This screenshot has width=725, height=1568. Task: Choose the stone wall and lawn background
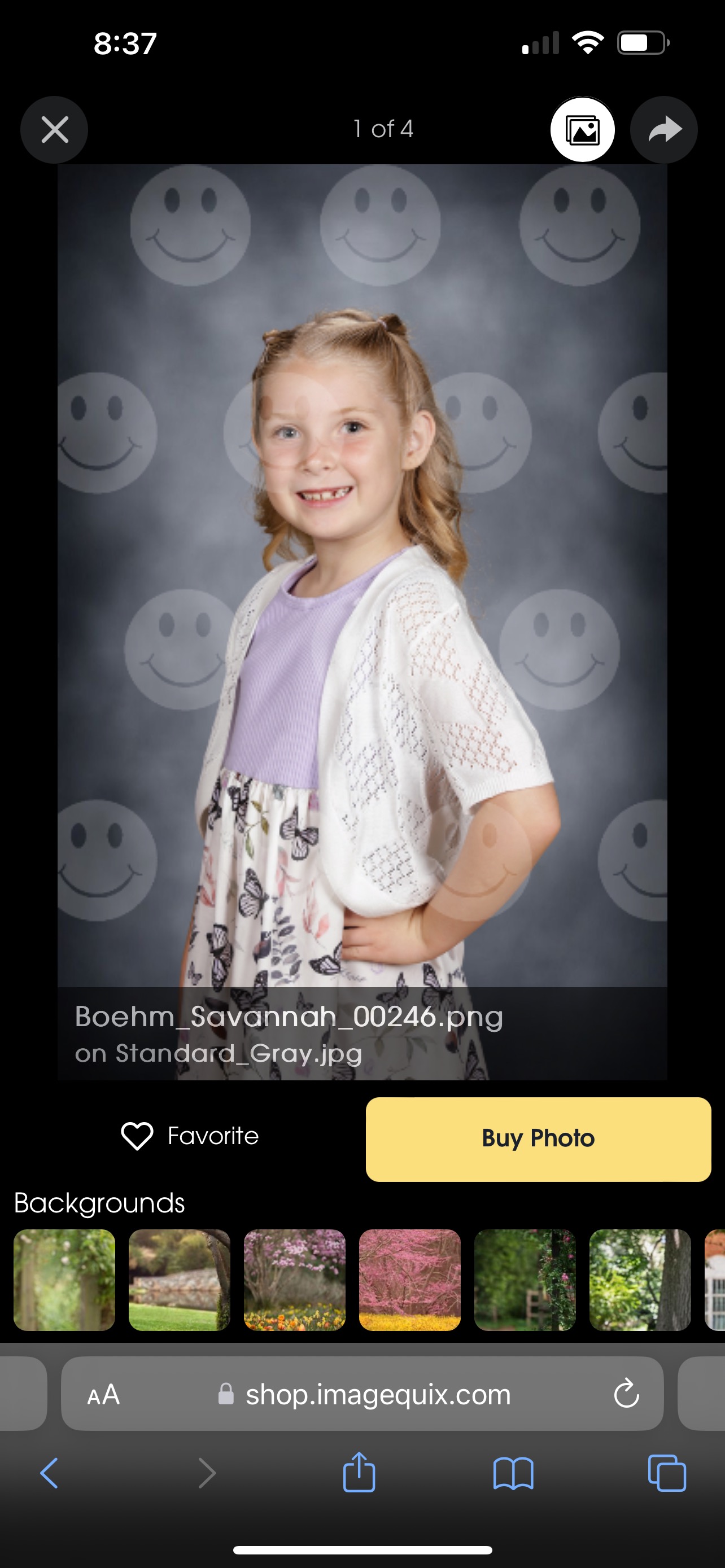click(x=180, y=1279)
